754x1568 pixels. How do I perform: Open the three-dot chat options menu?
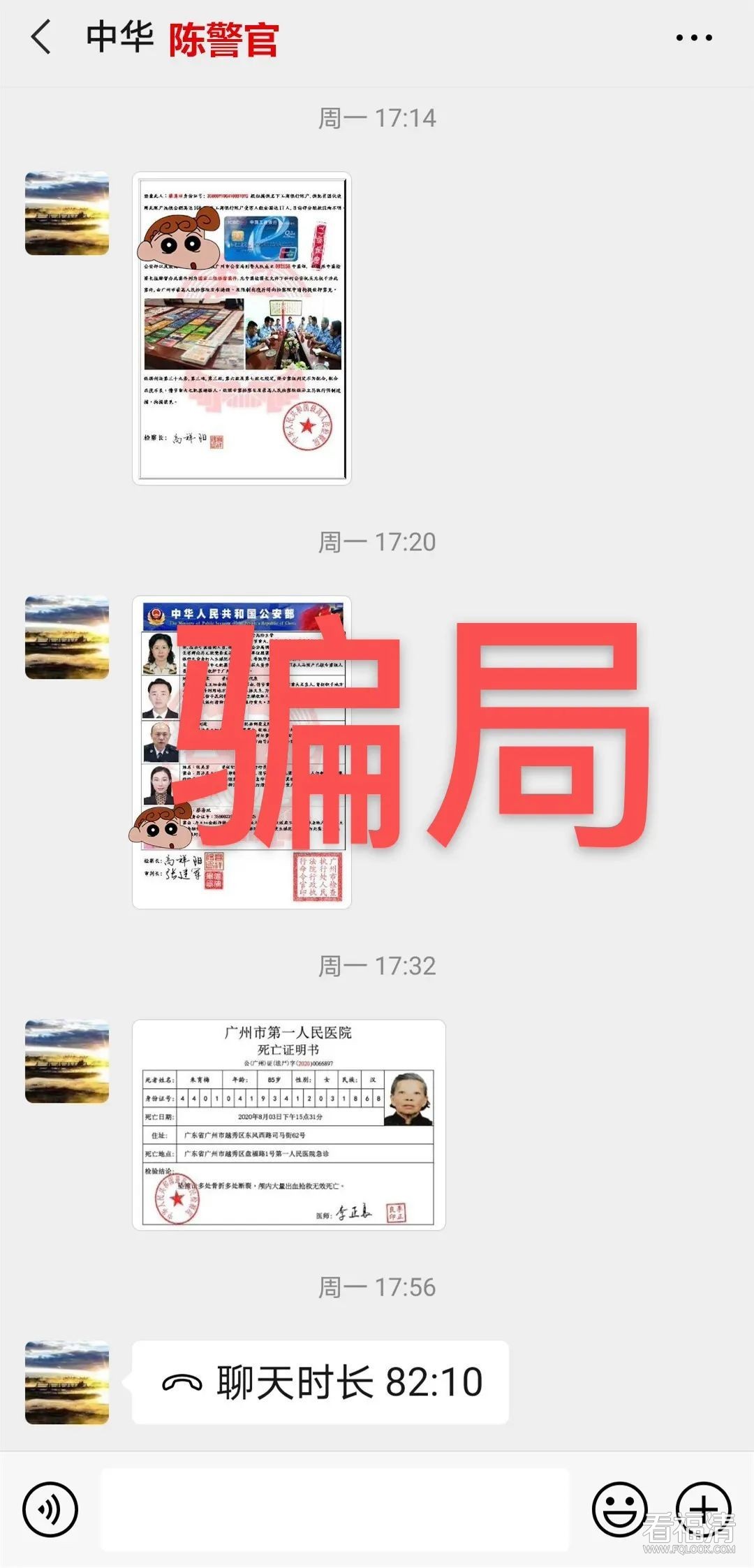coord(693,38)
